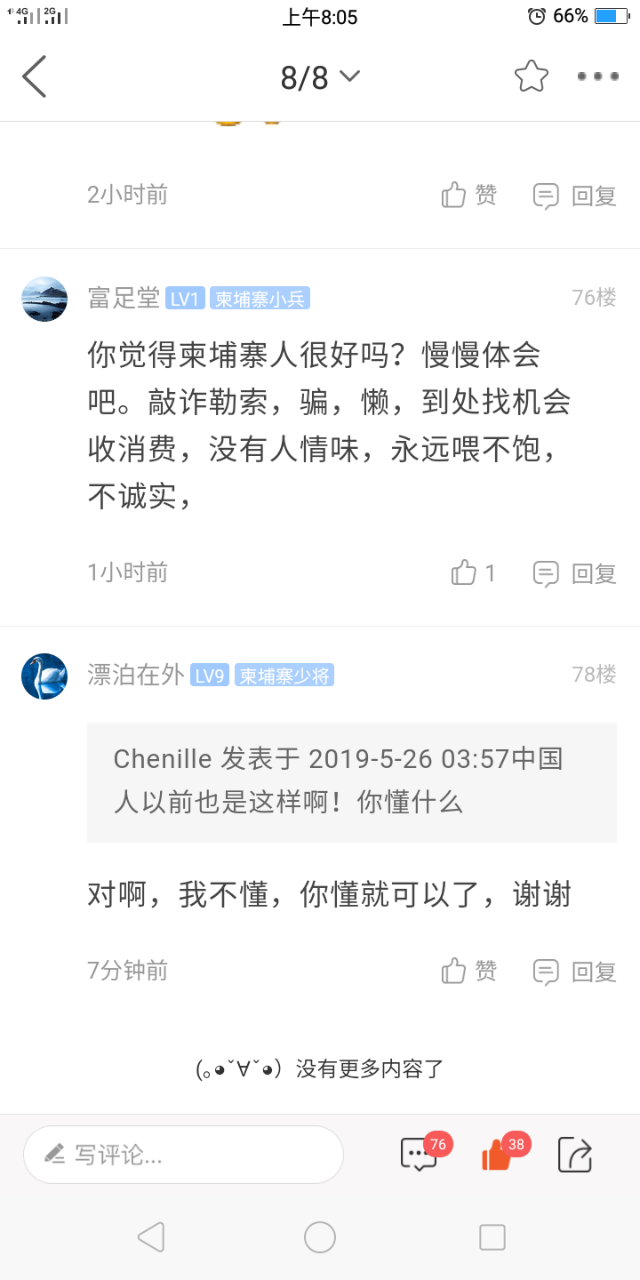Go back using the top-left arrow
This screenshot has width=640, height=1280.
35,77
